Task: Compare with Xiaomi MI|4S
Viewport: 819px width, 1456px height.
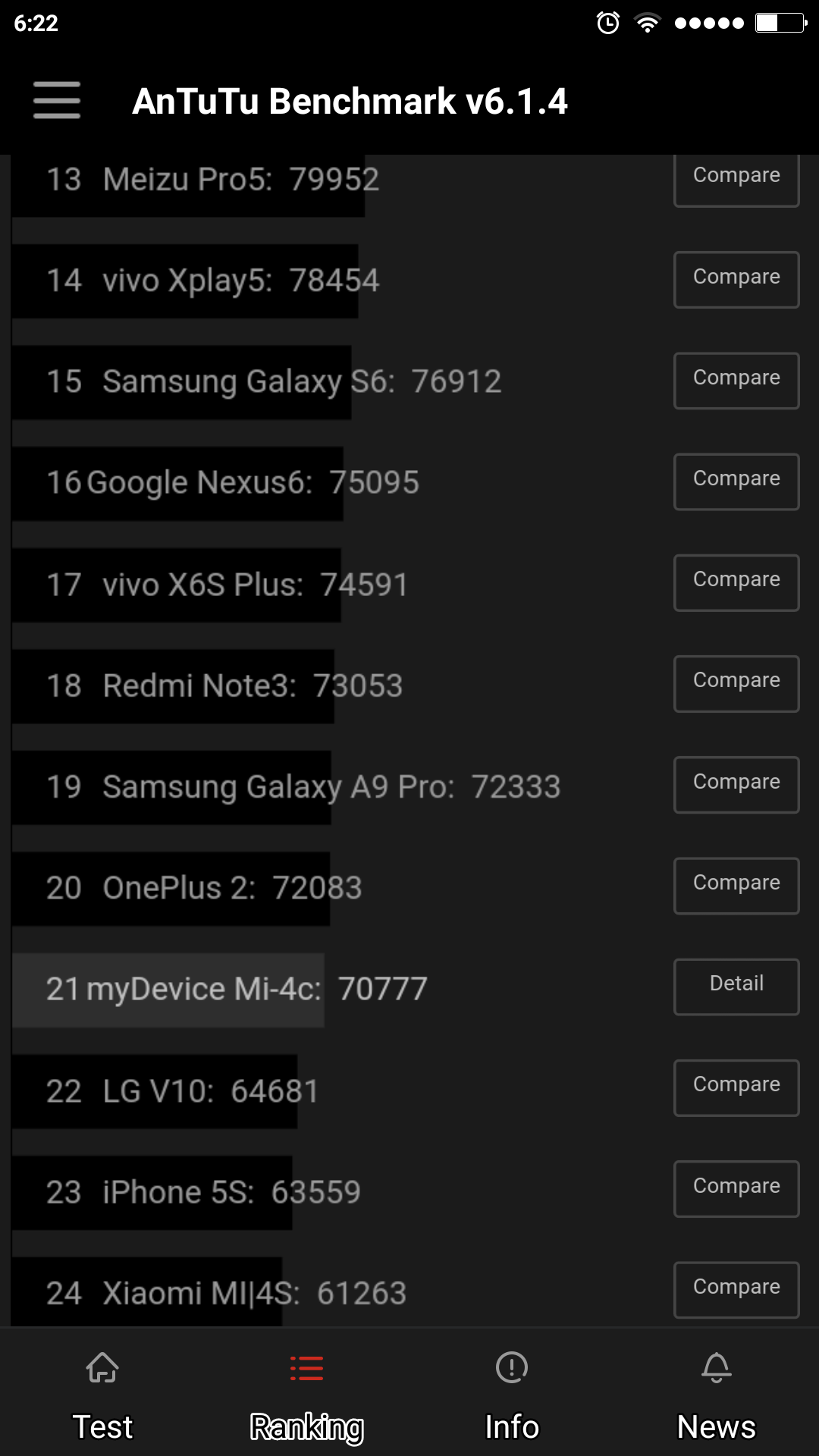Action: tap(736, 1288)
